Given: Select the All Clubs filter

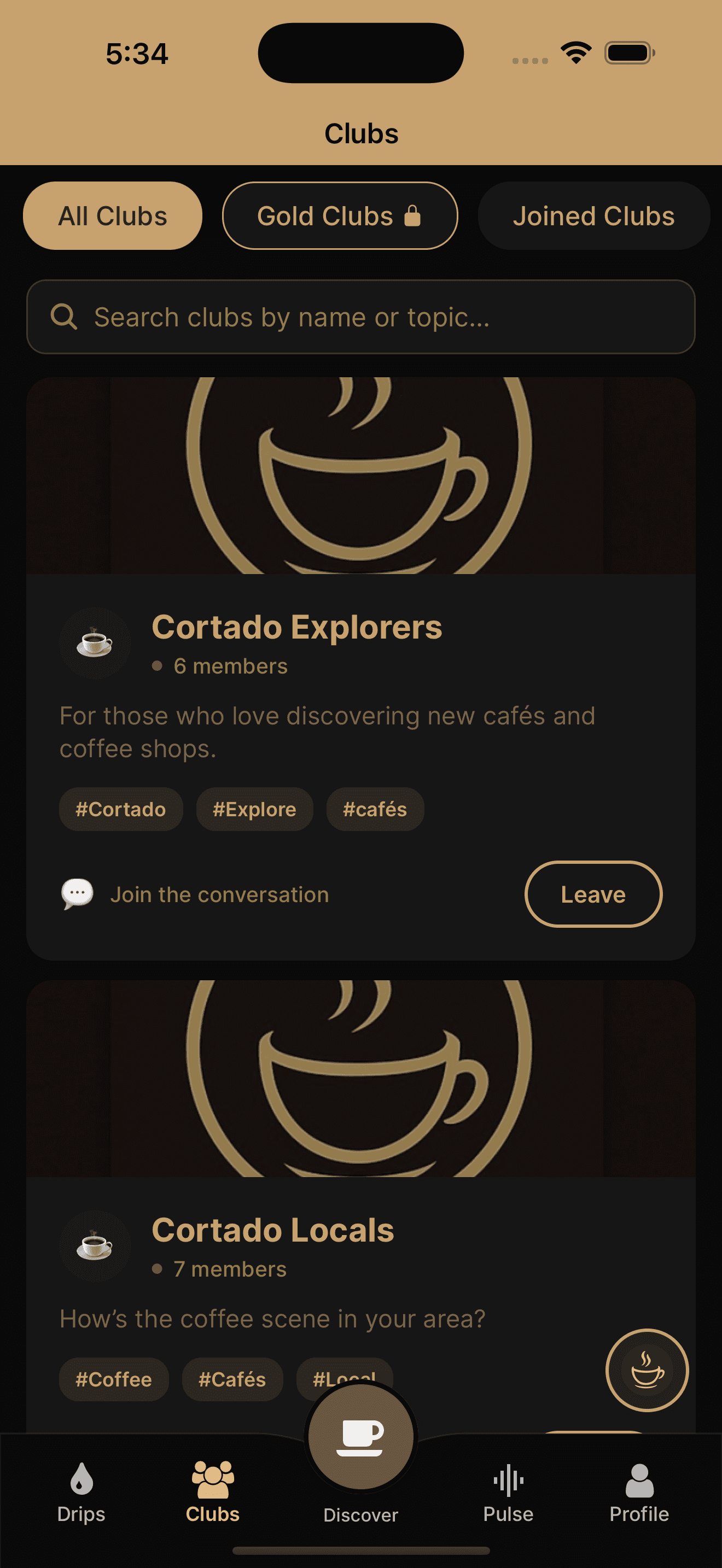Looking at the screenshot, I should (112, 215).
